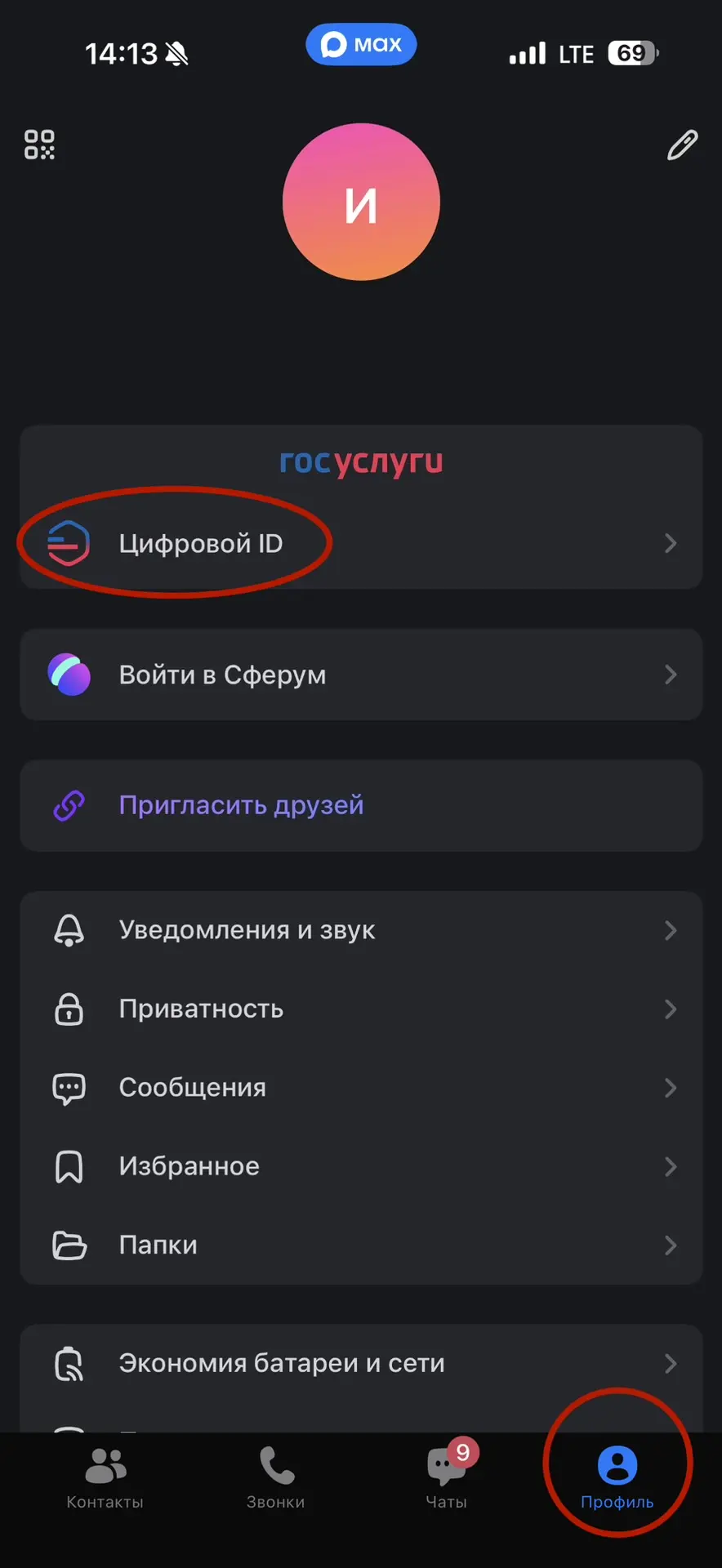Open Цифровой ID from Госуслуги
Screen dimensions: 722x1568
pos(361,543)
